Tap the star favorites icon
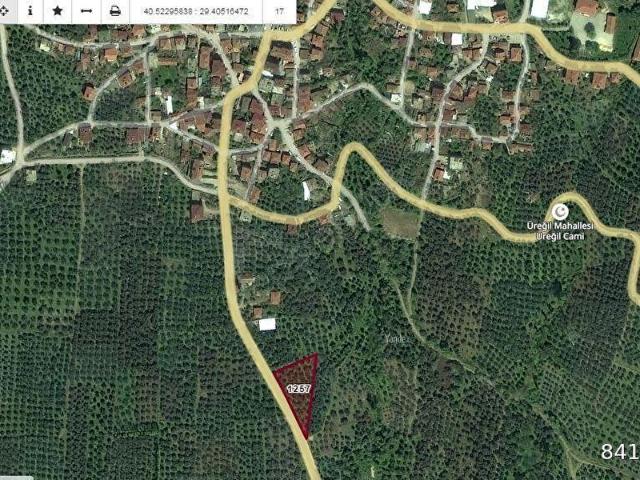The height and width of the screenshot is (480, 640). (57, 11)
